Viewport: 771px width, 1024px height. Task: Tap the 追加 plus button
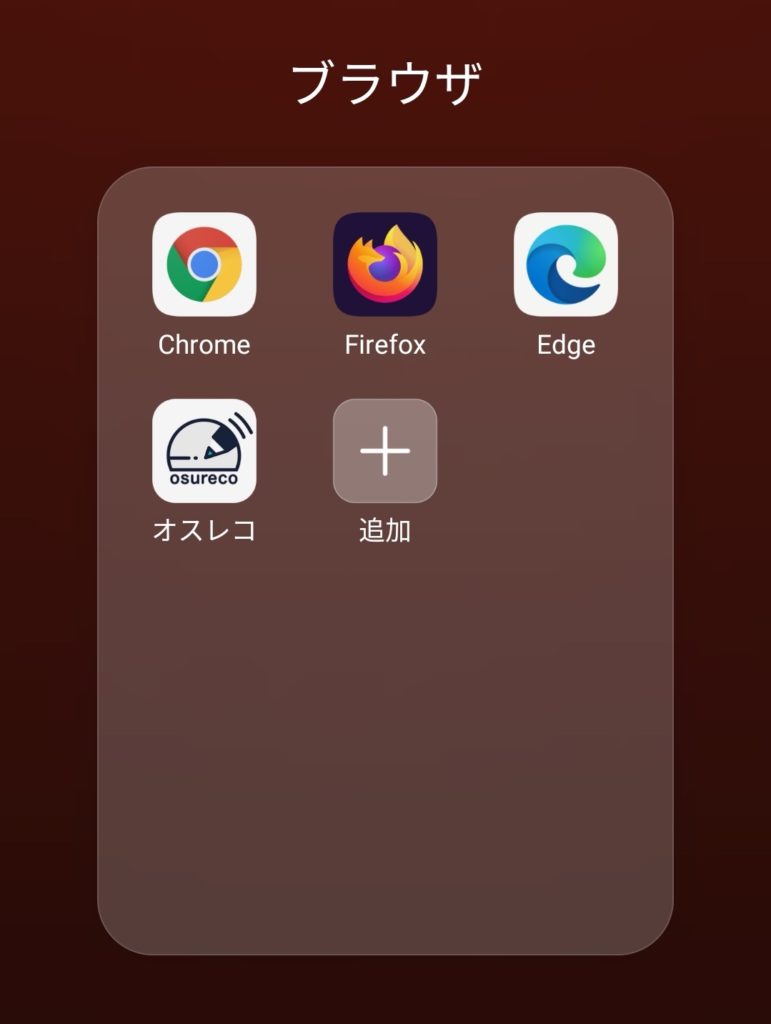(x=385, y=451)
